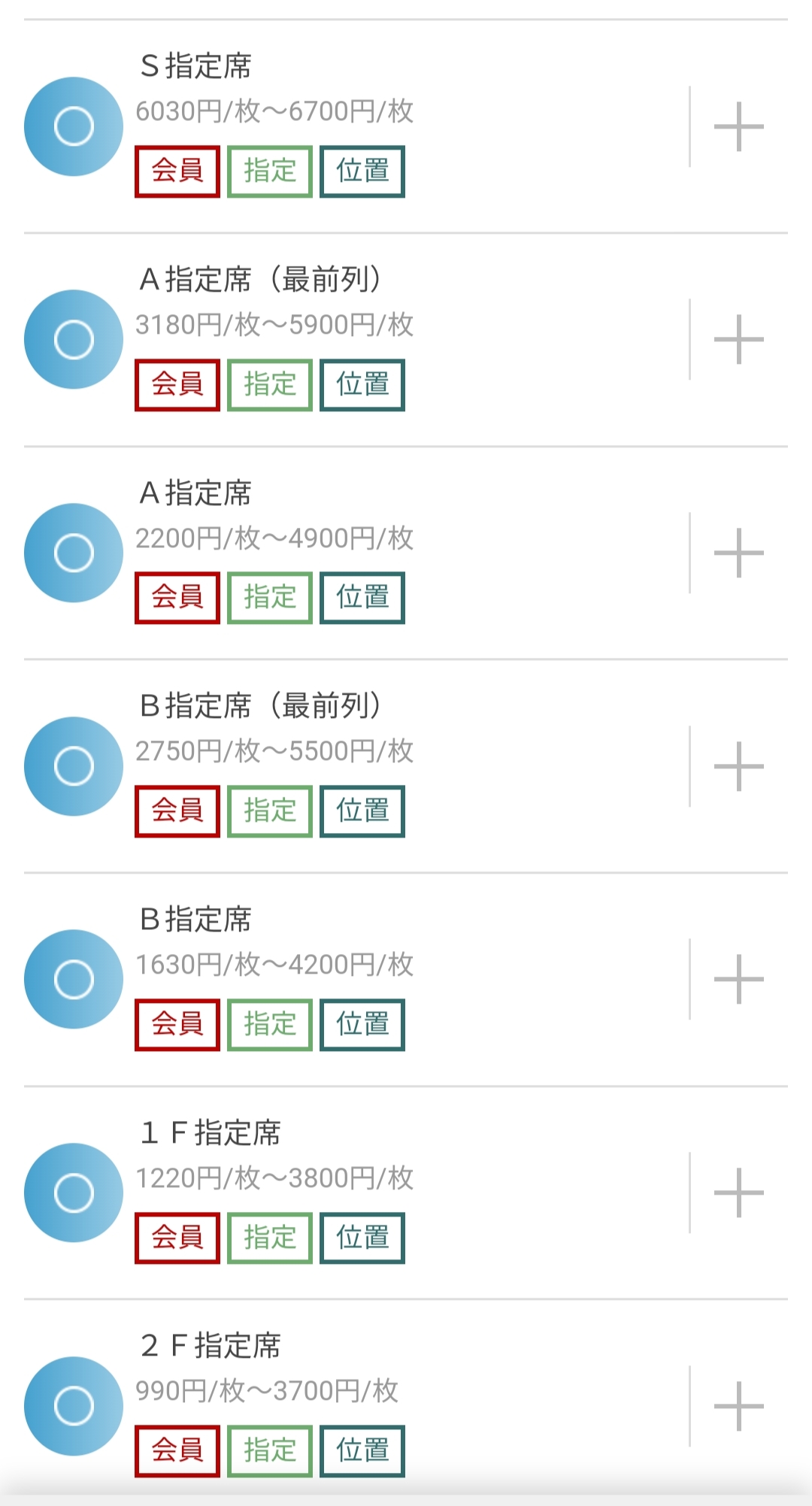Expand B指定席（最前列） details
Screen dimensions: 812x1506
pyautogui.click(x=738, y=766)
